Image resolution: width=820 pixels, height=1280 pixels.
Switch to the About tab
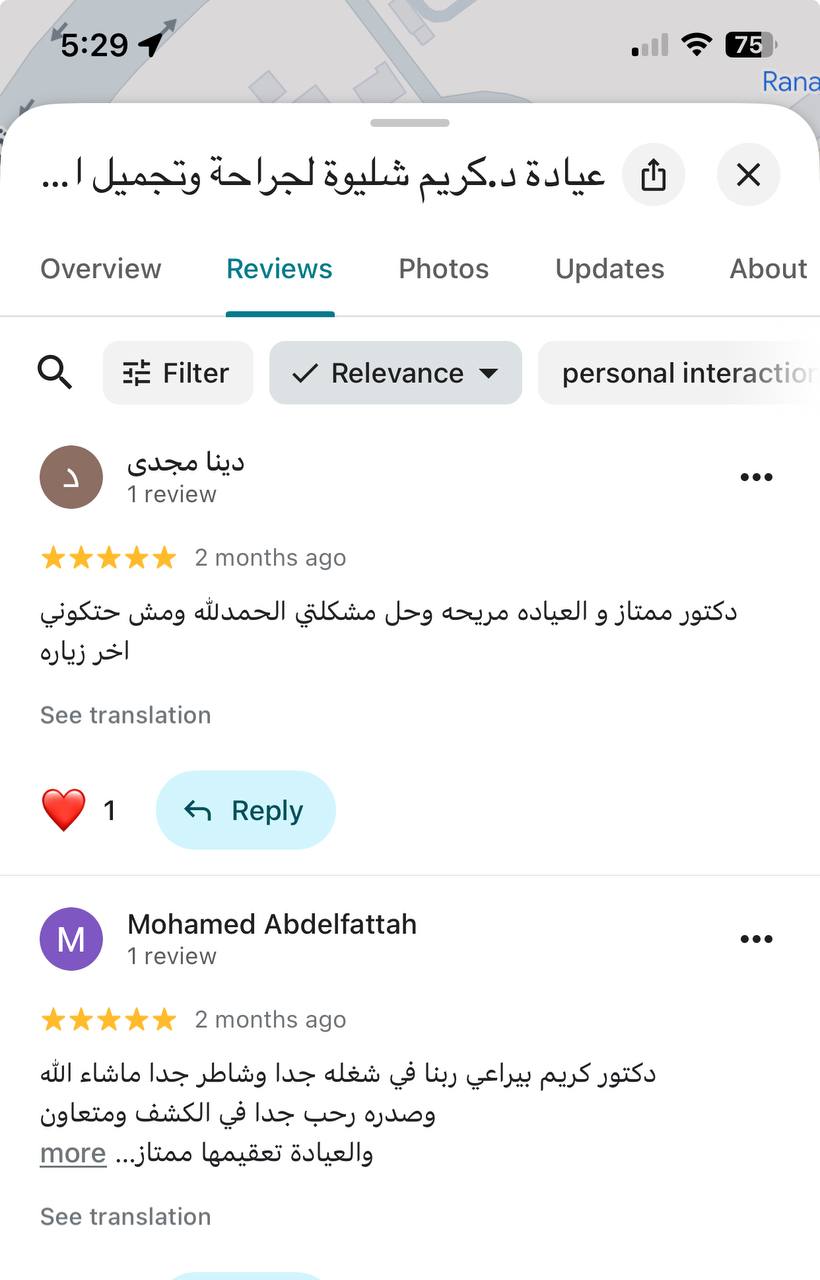pyautogui.click(x=767, y=269)
